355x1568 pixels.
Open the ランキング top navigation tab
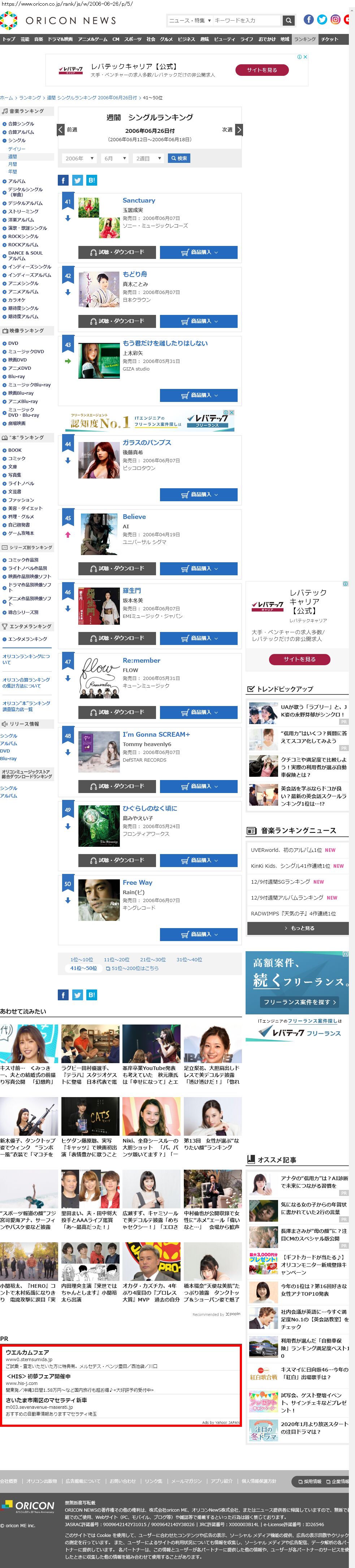(x=304, y=39)
